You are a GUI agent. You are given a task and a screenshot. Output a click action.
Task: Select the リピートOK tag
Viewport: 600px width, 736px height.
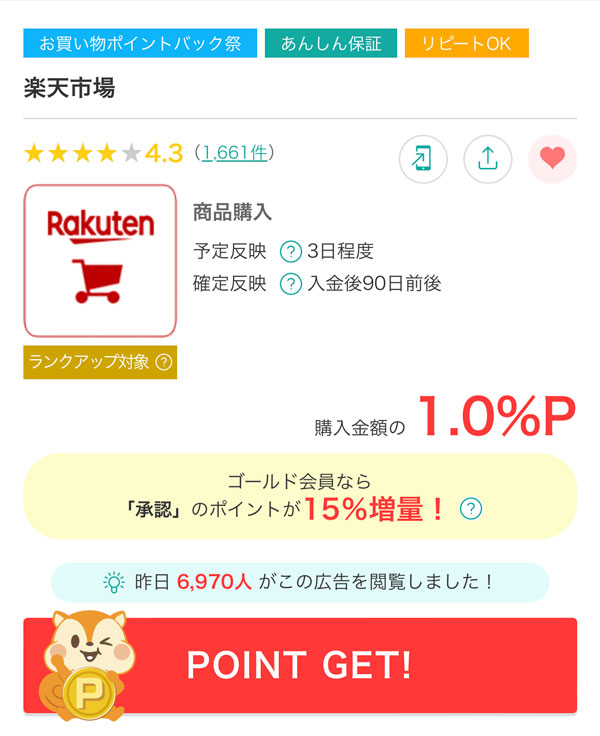coord(466,44)
